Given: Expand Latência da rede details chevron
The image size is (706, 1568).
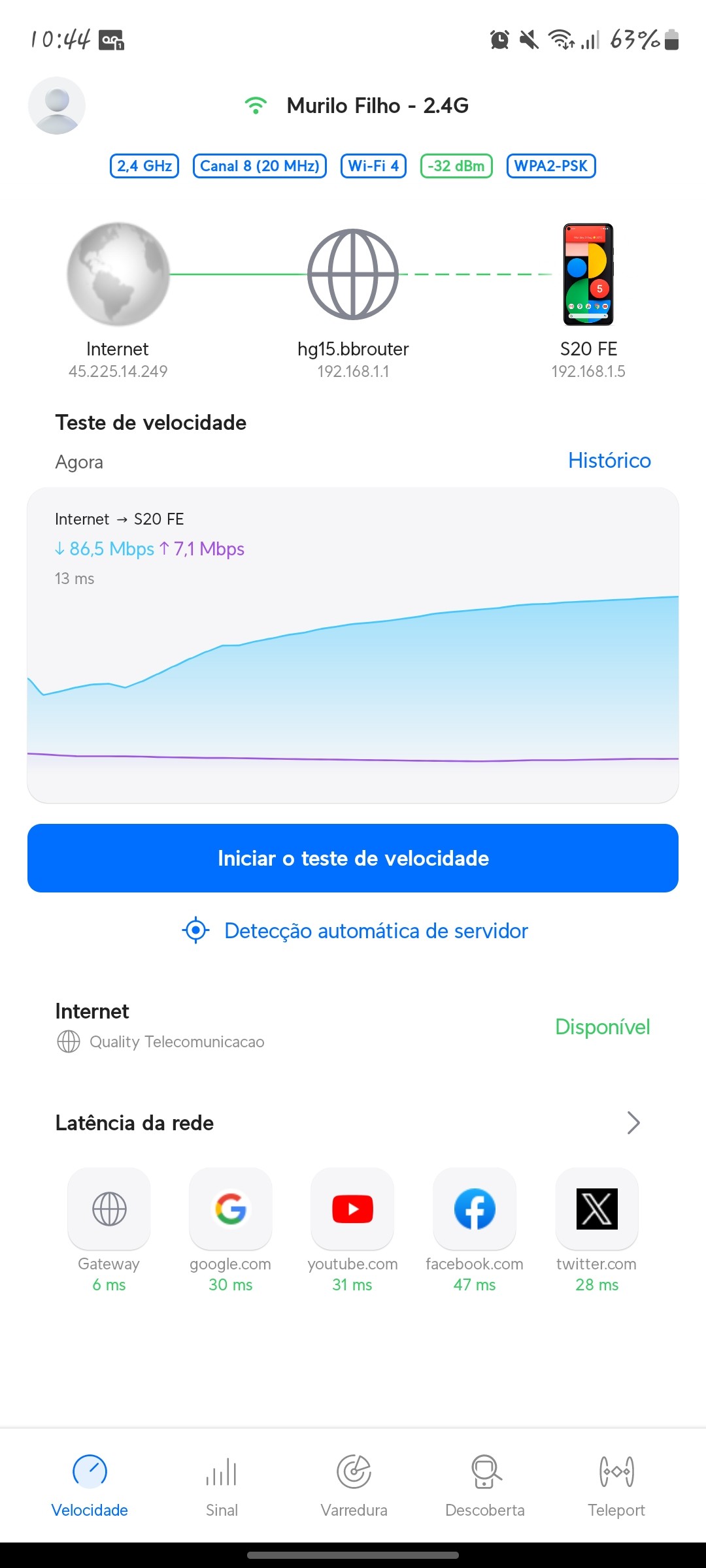Looking at the screenshot, I should [x=633, y=1122].
